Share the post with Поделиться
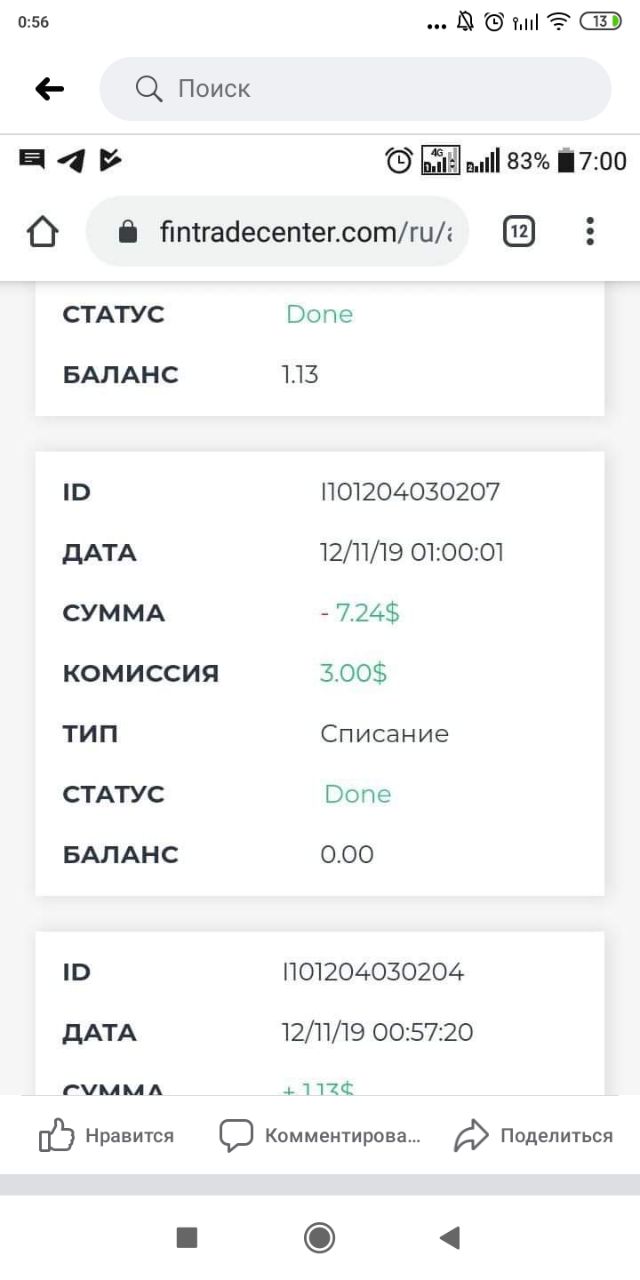 click(x=533, y=1136)
